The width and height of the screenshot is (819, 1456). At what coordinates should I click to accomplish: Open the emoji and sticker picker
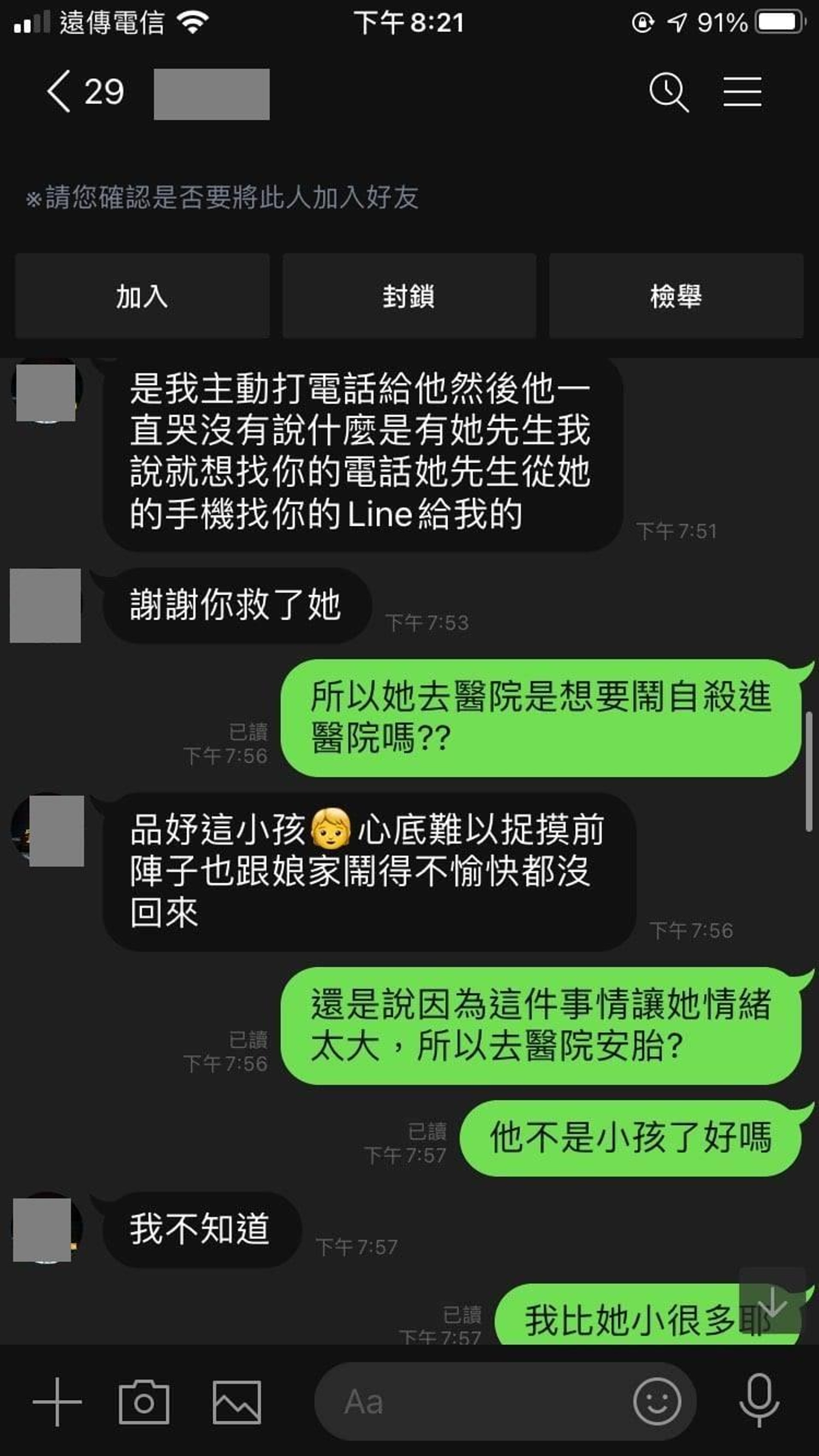(x=656, y=1401)
